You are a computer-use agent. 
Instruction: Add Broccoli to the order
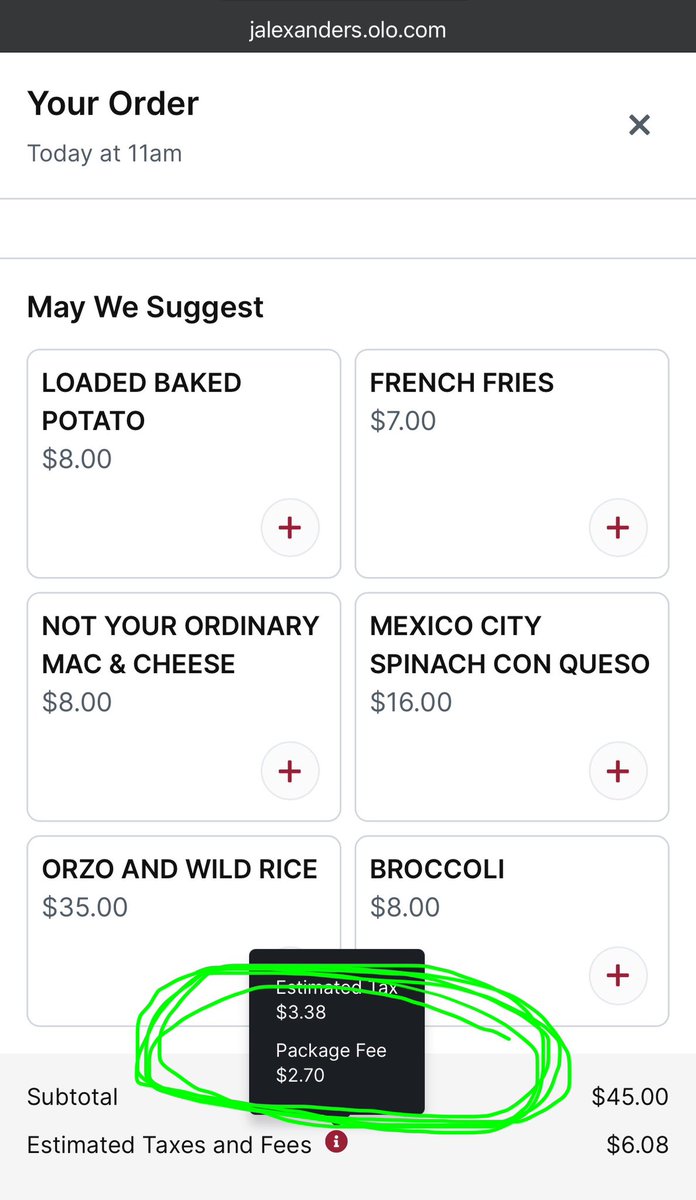click(618, 975)
